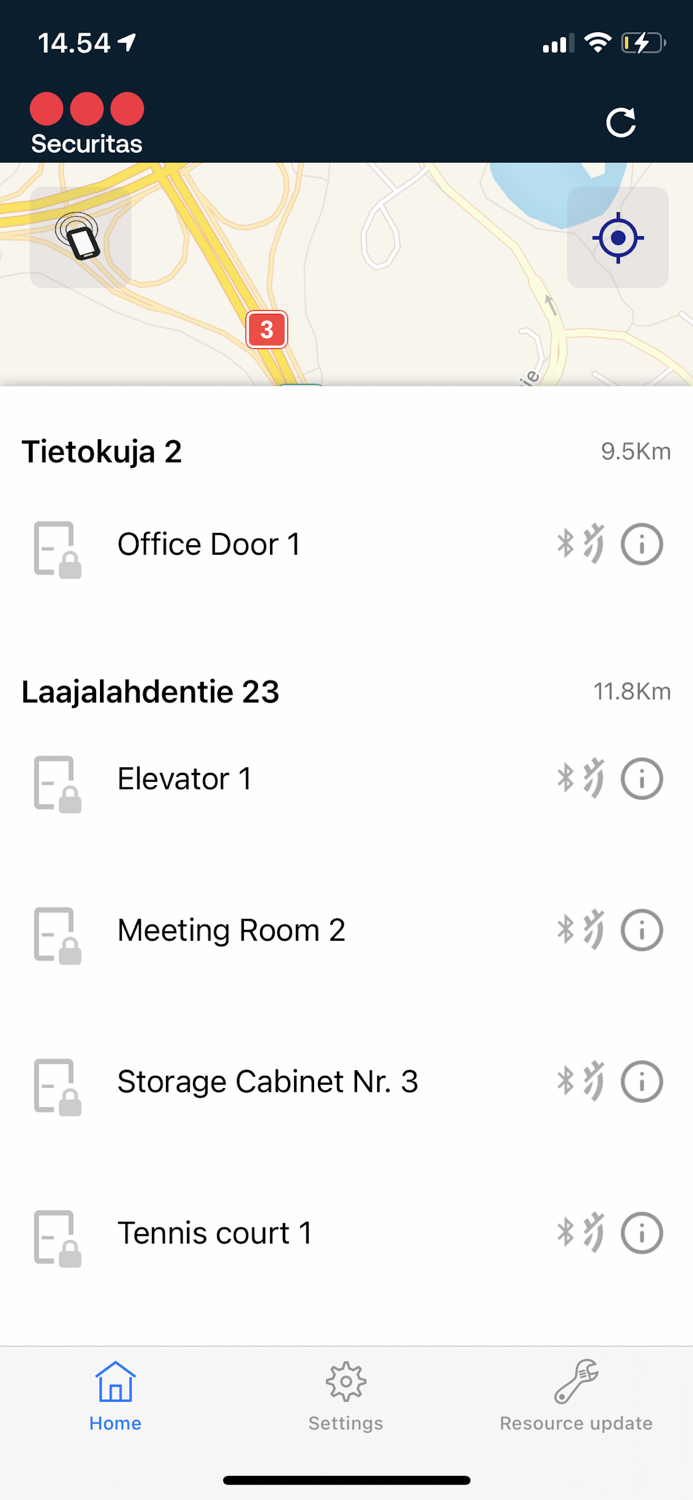Center the map on my location

point(617,238)
